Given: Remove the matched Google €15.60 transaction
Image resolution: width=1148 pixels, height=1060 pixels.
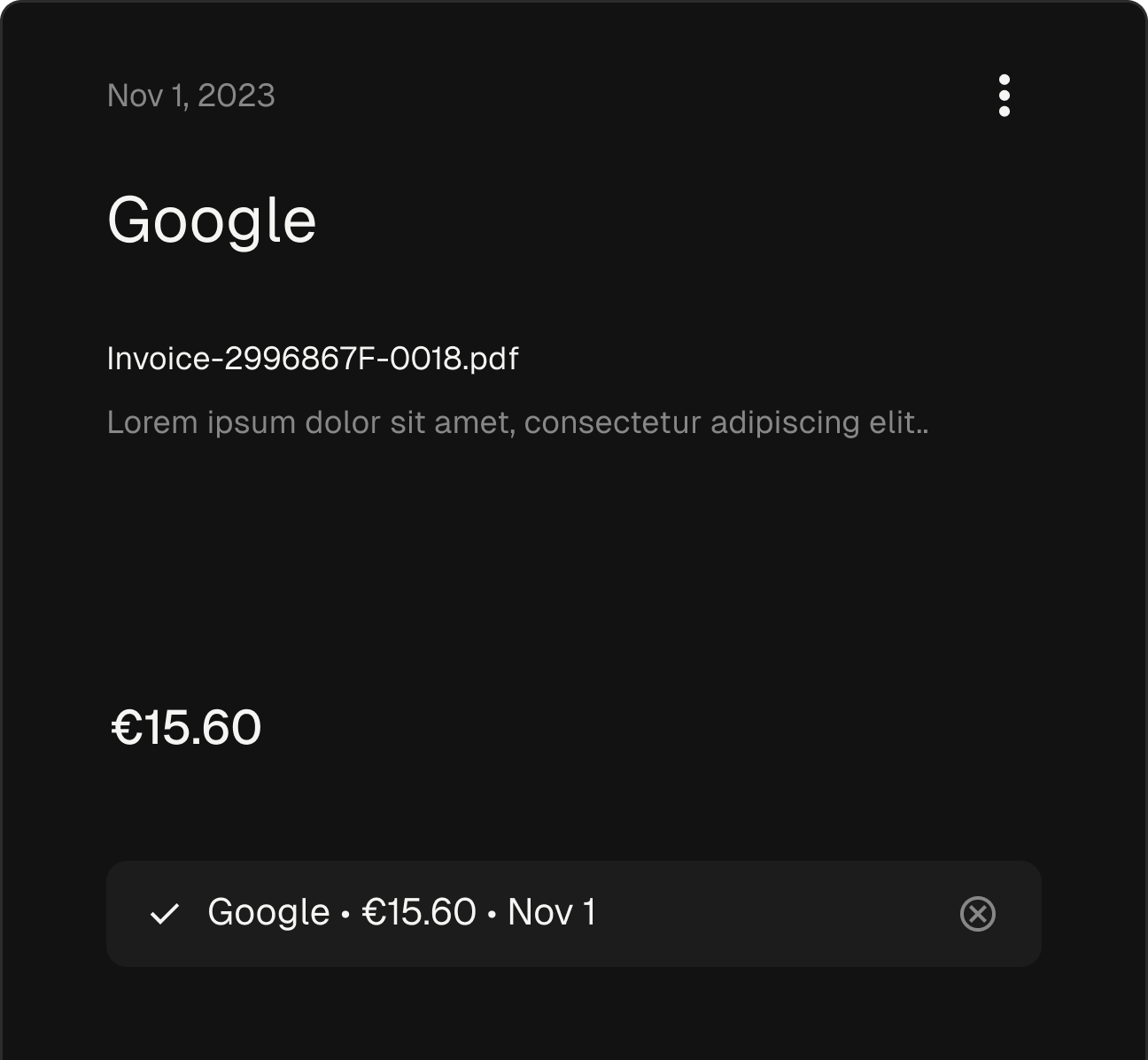Looking at the screenshot, I should click(x=977, y=914).
